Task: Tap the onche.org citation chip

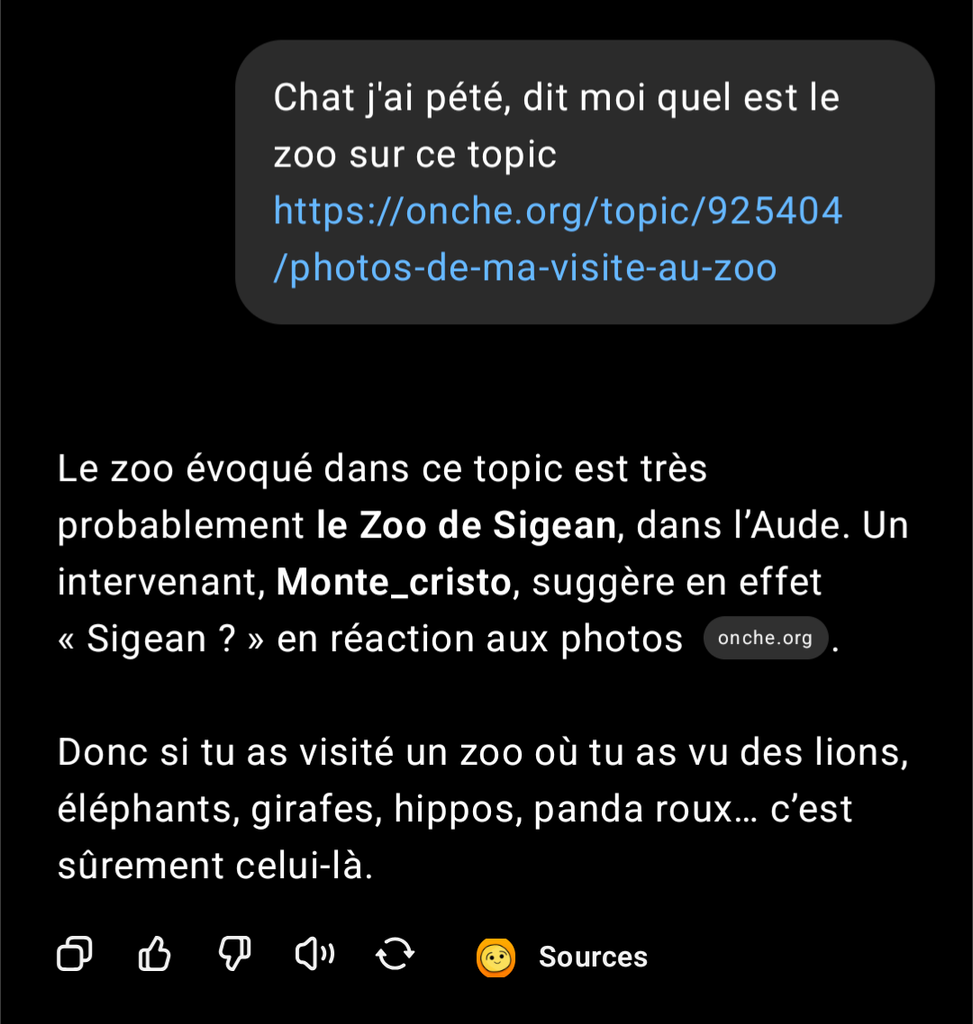Action: (765, 638)
